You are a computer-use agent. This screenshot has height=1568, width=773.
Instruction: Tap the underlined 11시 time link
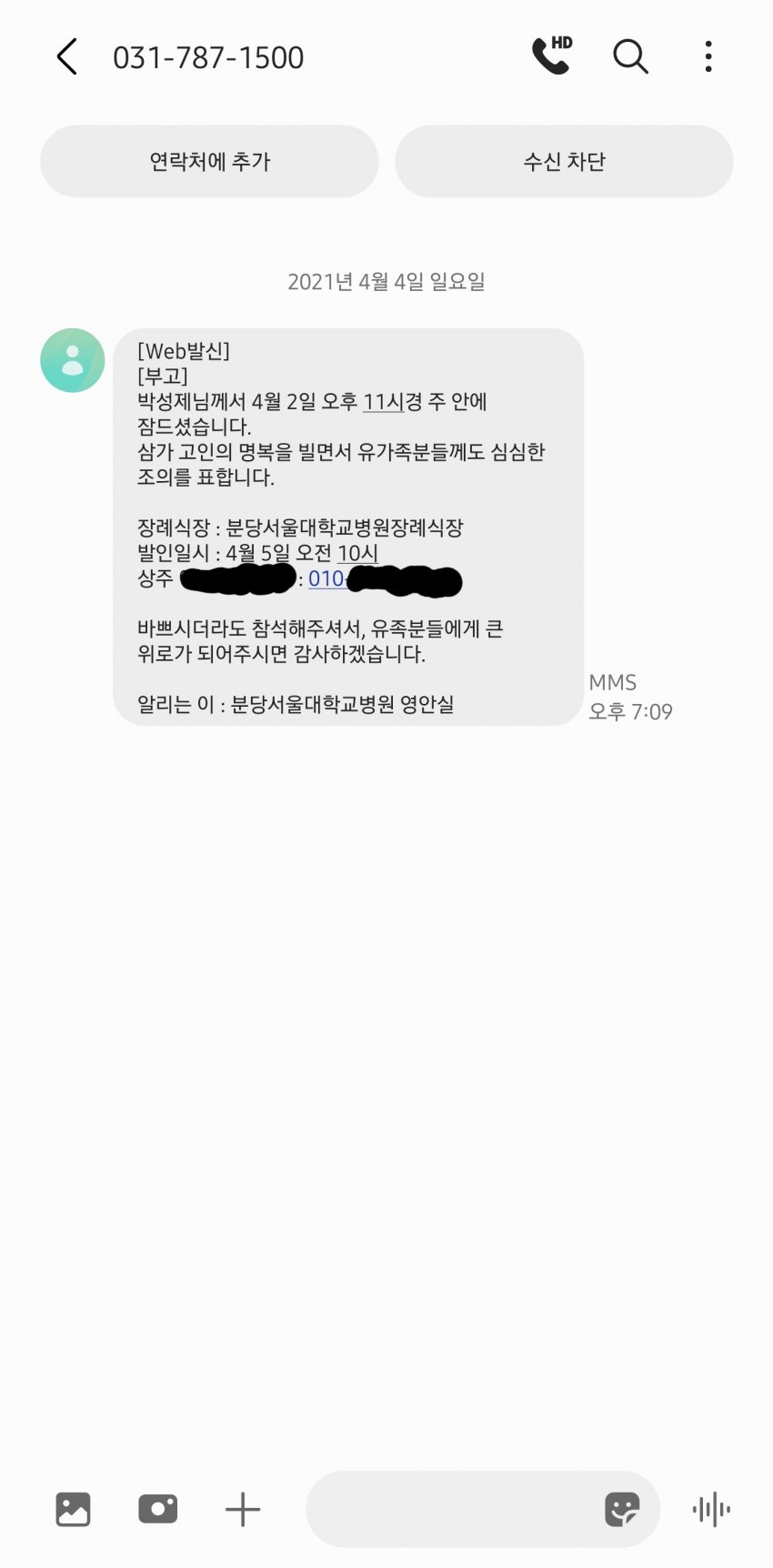[x=383, y=401]
